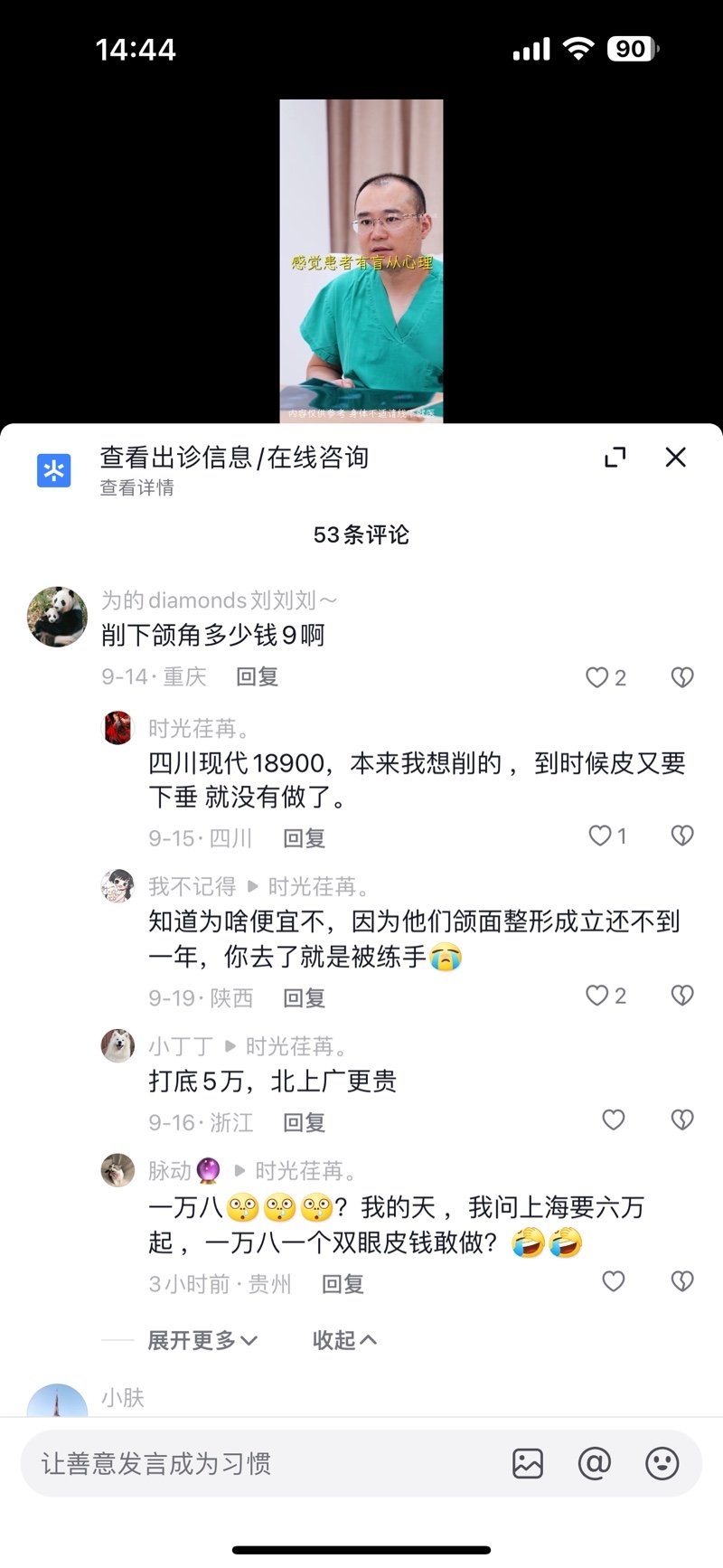
Task: Dislike the comment 削下颌角多少钱9啊
Action: [x=682, y=677]
